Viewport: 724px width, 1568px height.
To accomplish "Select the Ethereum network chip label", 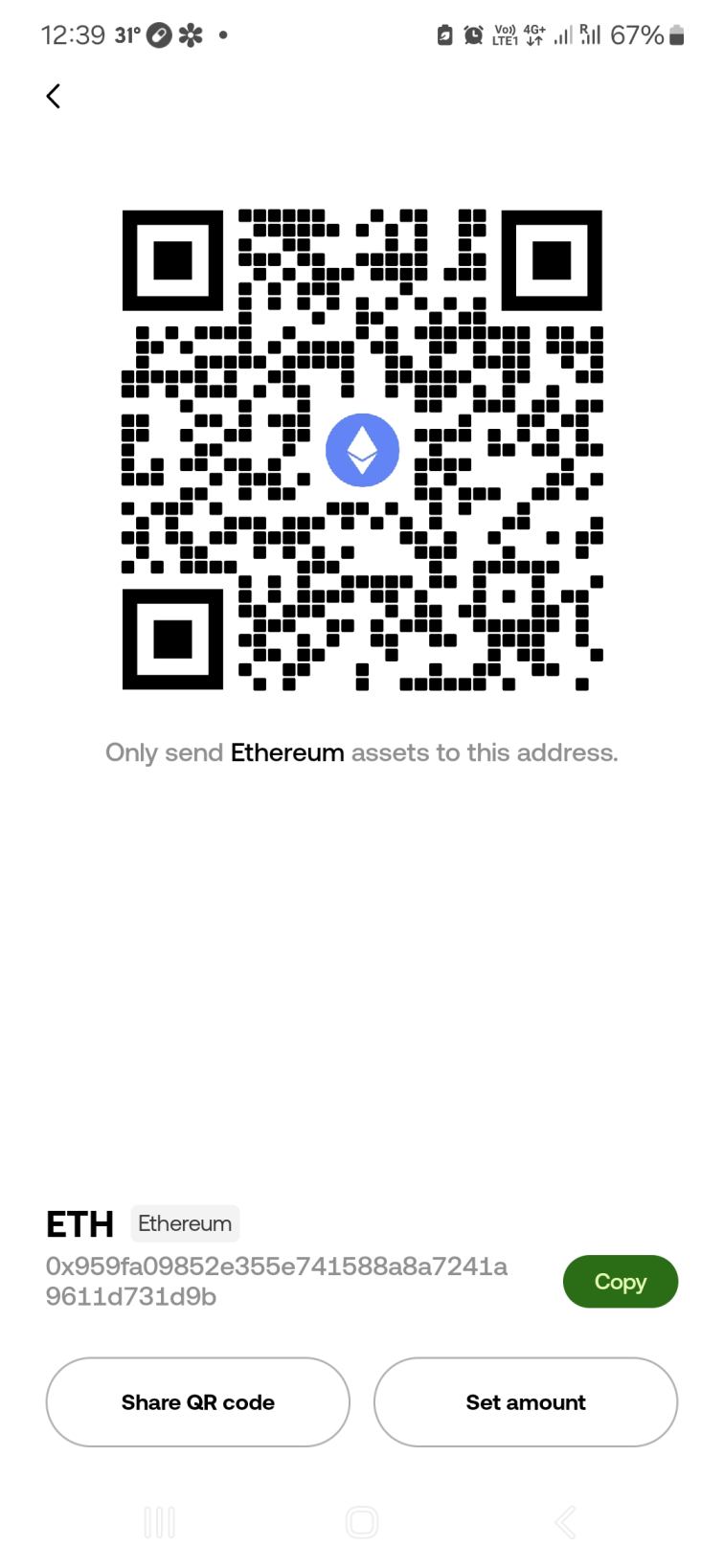I will tap(185, 1222).
